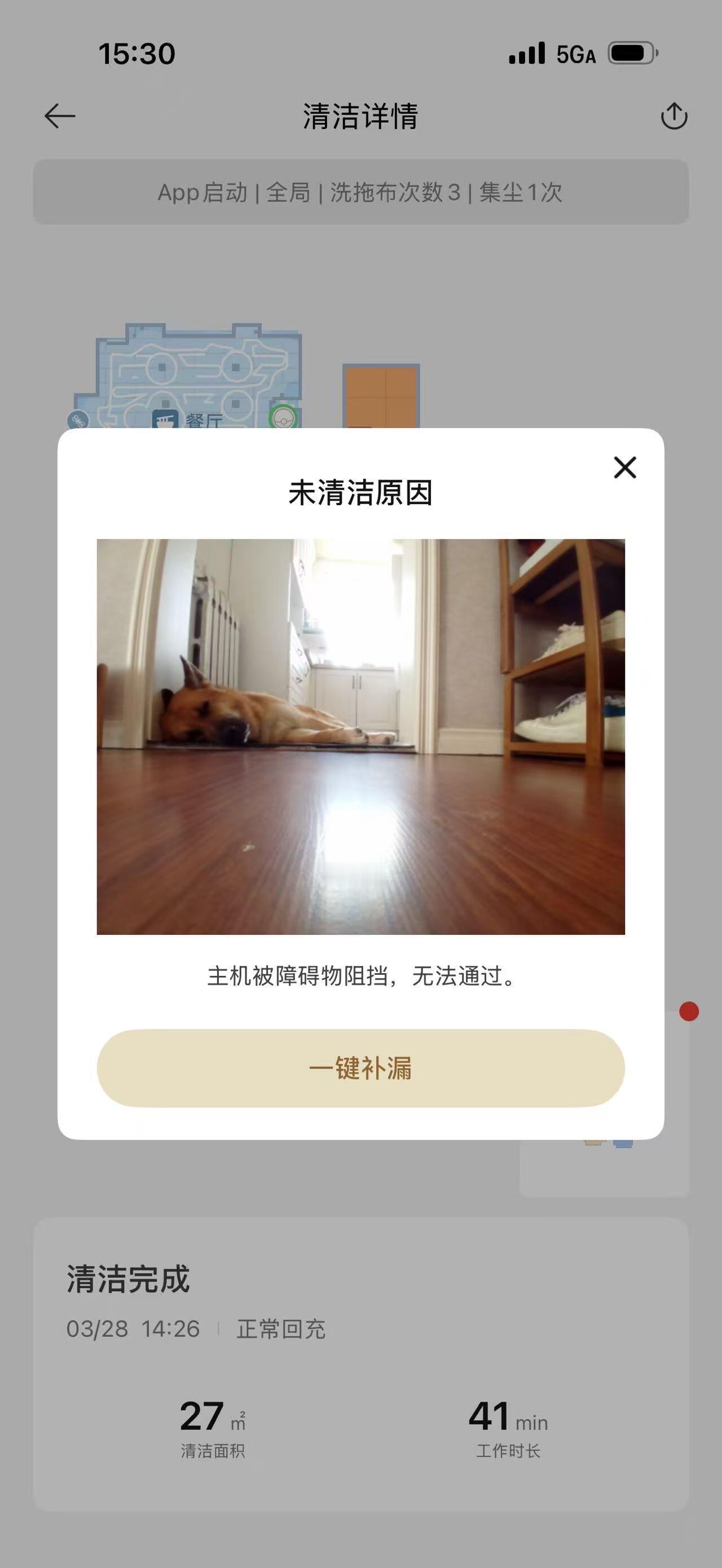Open the share icon at the top right
The width and height of the screenshot is (722, 1568).
tap(676, 116)
